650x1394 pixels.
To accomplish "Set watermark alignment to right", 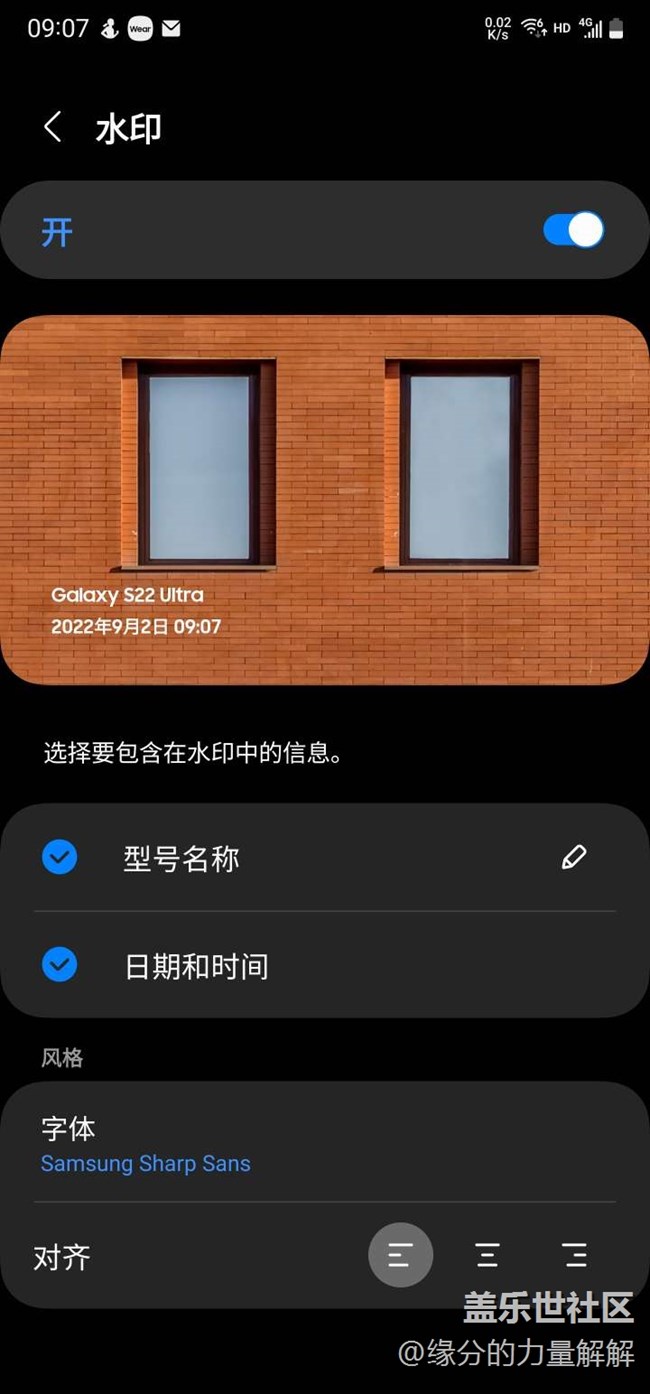I will point(574,1255).
